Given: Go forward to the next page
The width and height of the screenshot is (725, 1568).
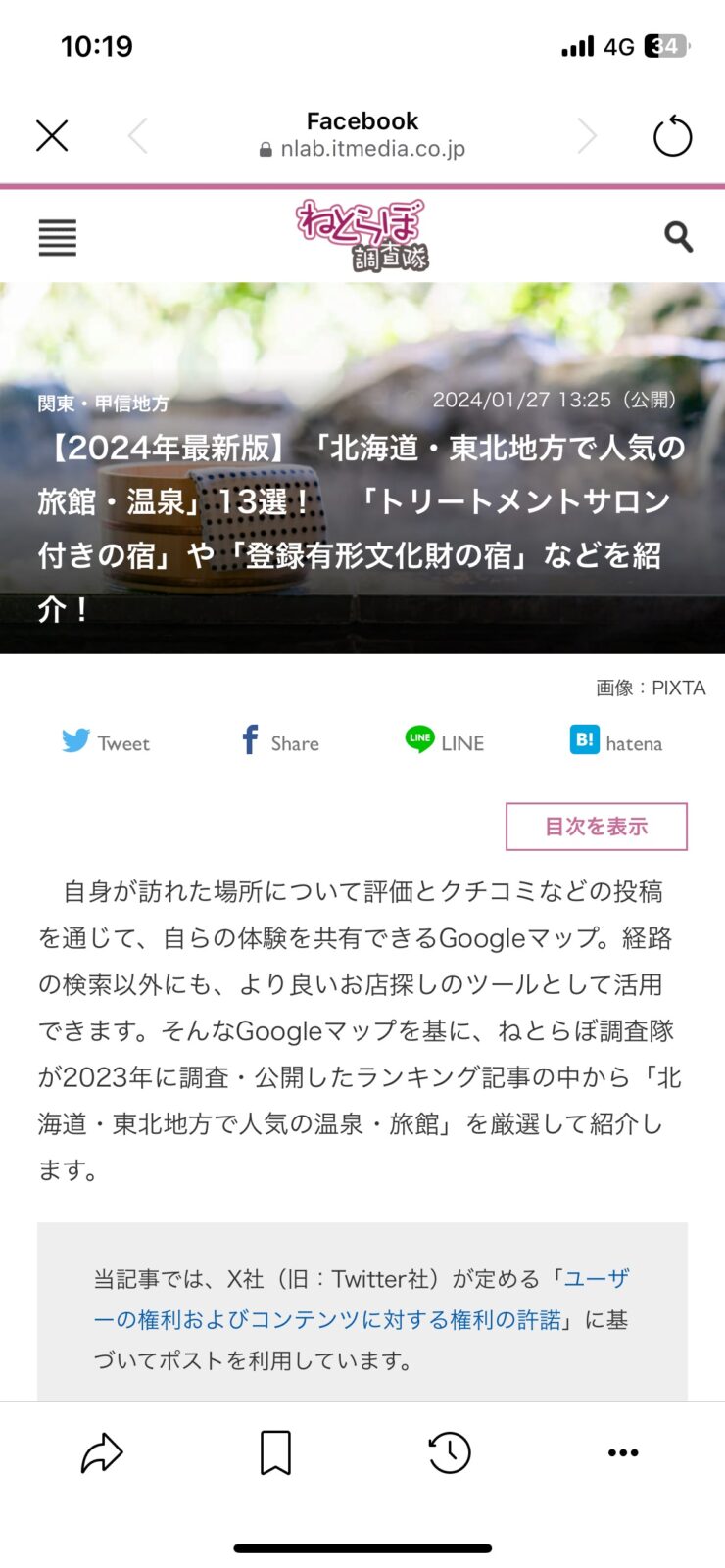Looking at the screenshot, I should 586,136.
